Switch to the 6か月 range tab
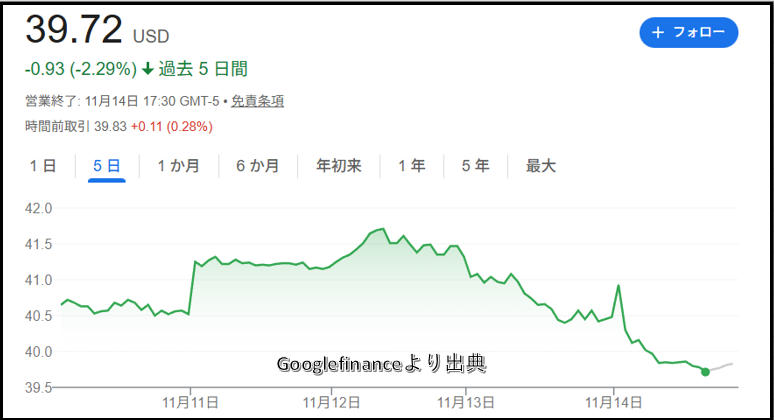774x420 pixels. pos(257,166)
